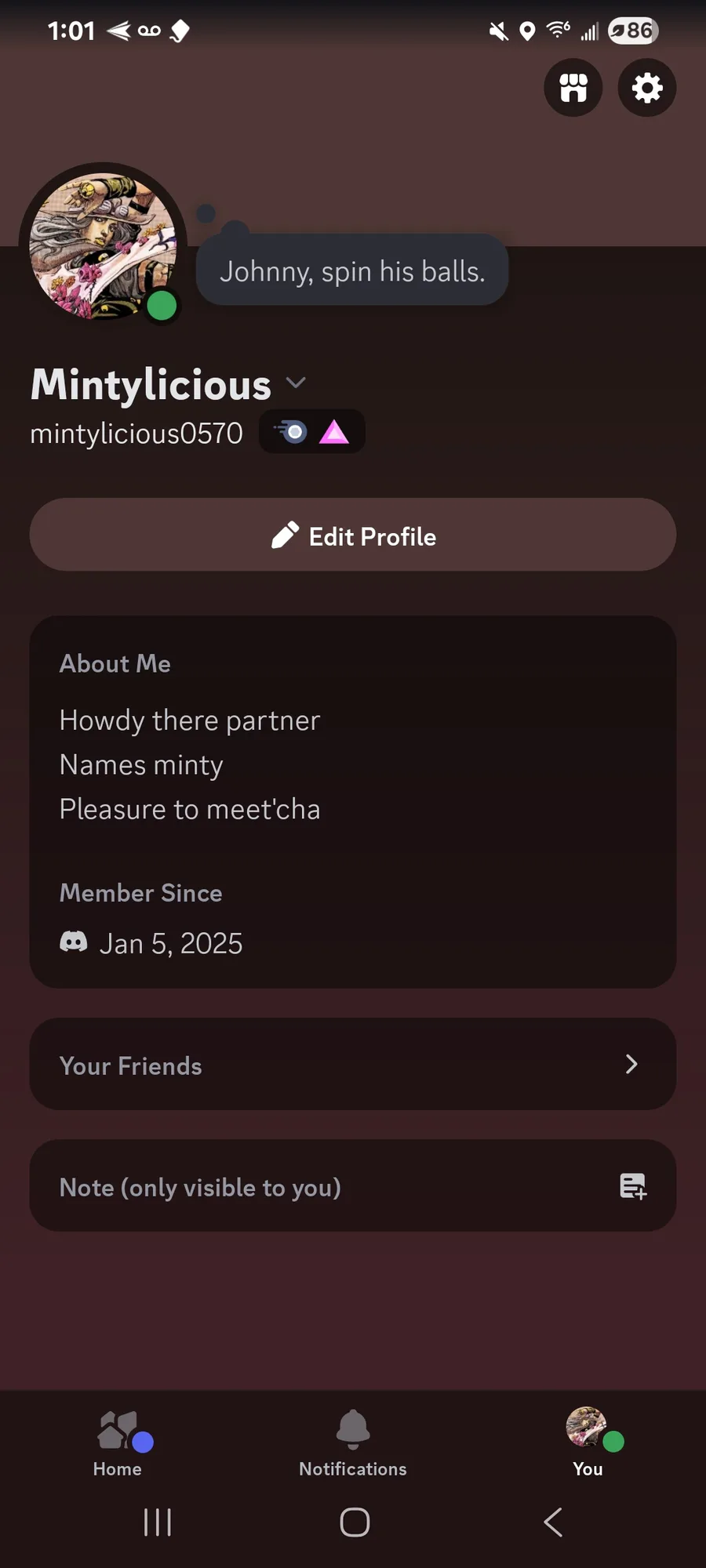Open the Your Friends list

pos(353,1064)
